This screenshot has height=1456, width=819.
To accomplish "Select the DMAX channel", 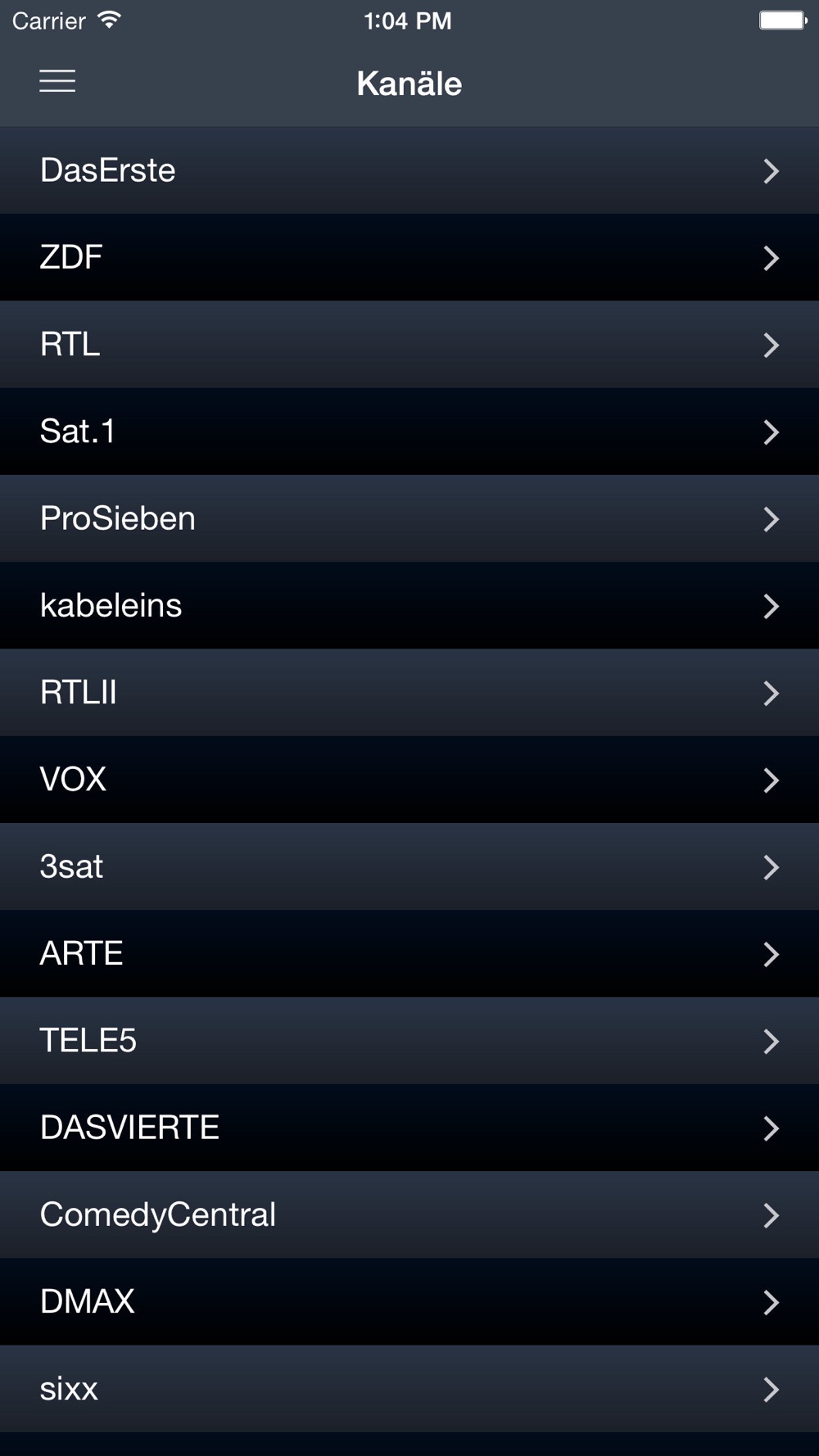I will click(409, 1302).
